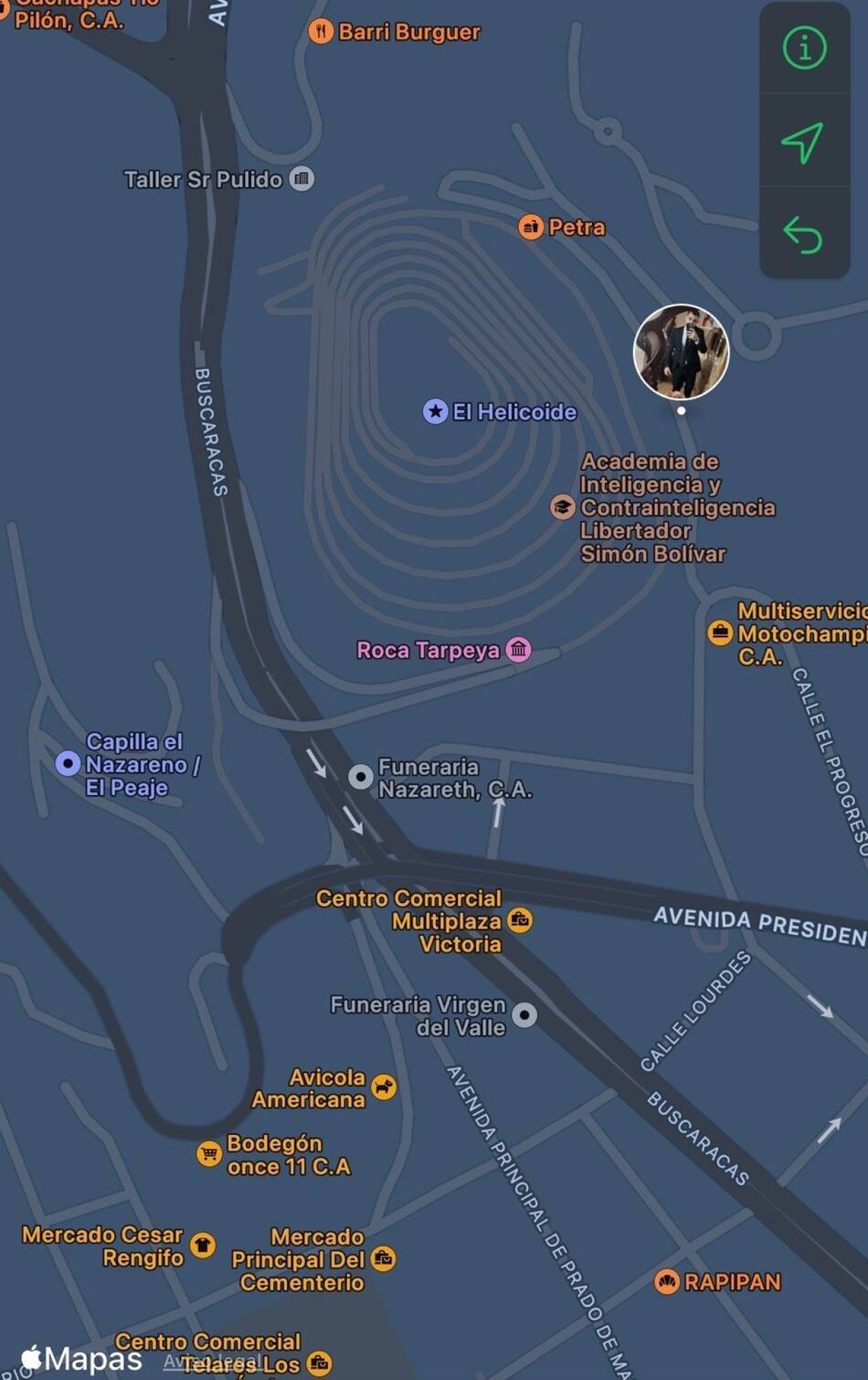The height and width of the screenshot is (1380, 868).
Task: Open the contact's photo pin on map
Action: coord(681,352)
